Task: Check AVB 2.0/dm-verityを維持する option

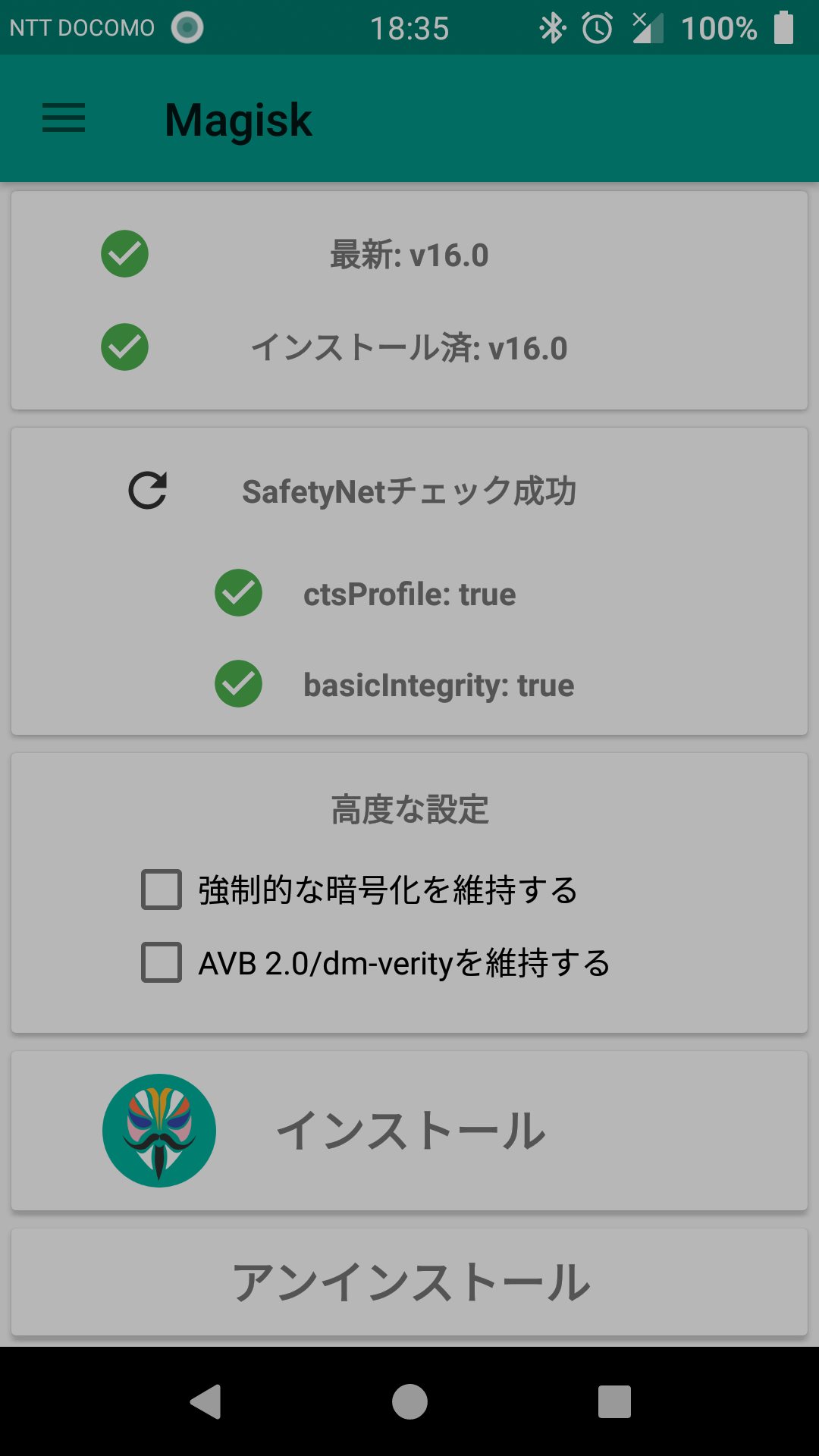Action: (x=162, y=962)
